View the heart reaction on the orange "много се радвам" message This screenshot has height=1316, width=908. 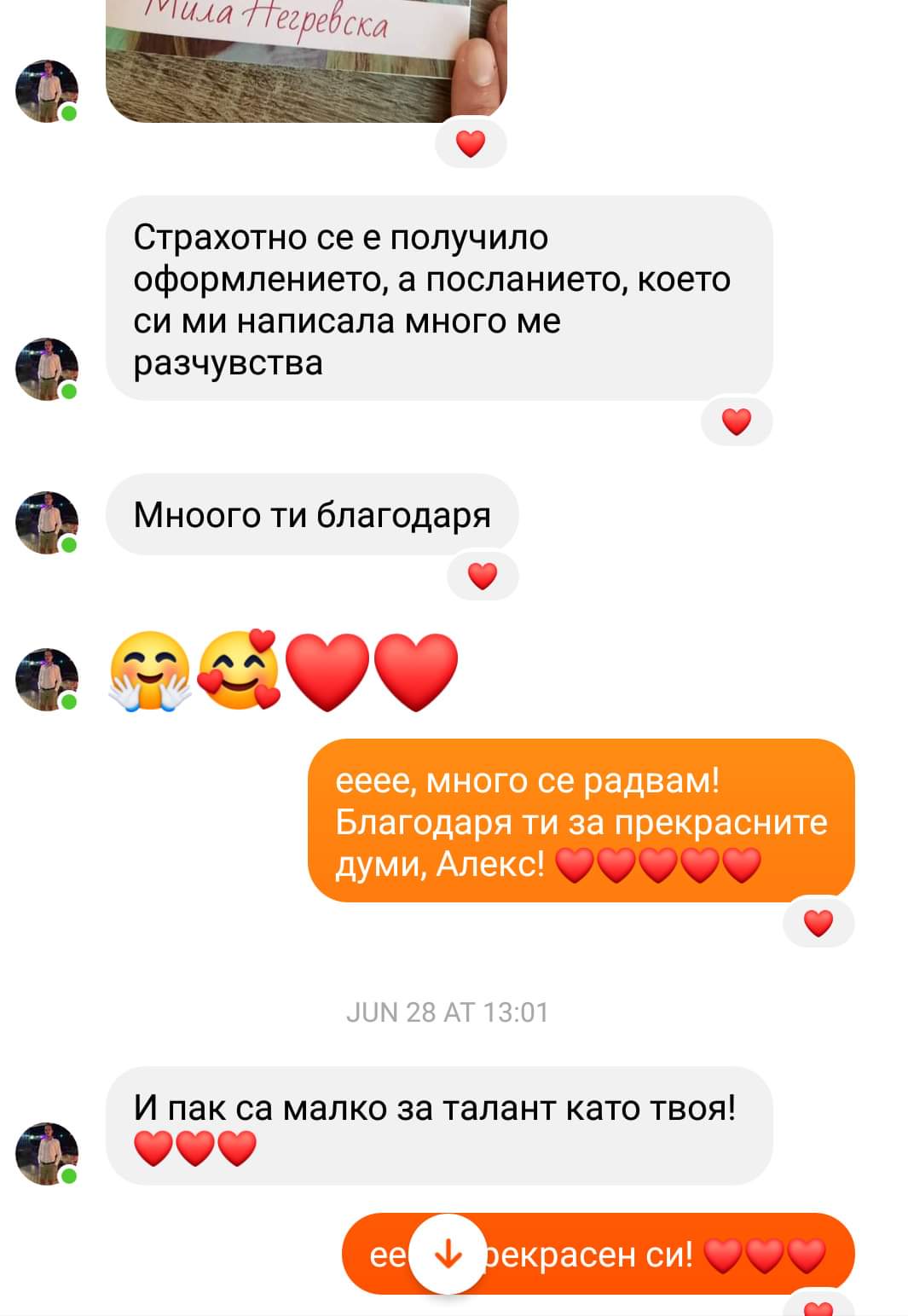tap(818, 923)
